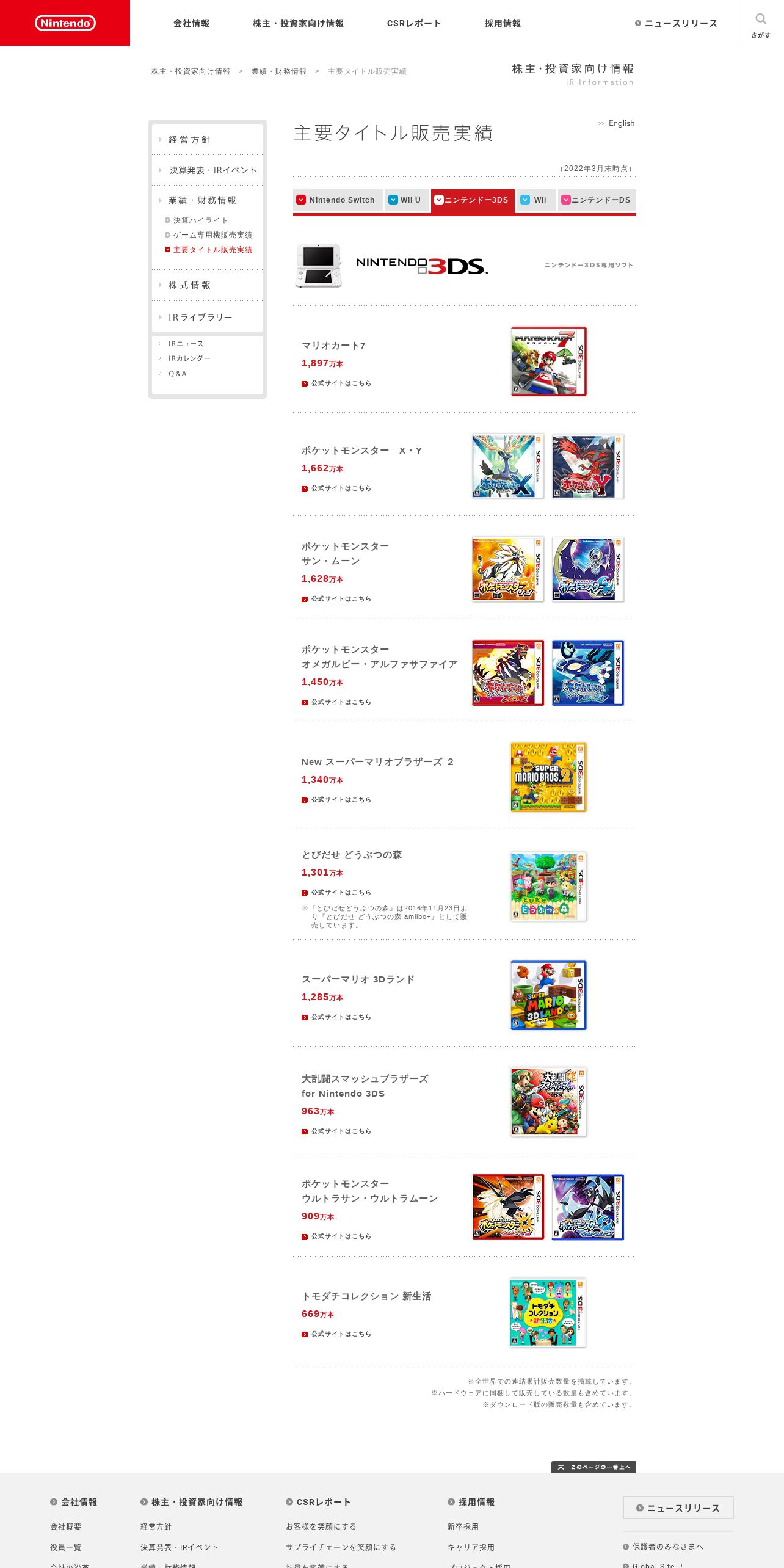Image resolution: width=784 pixels, height=1568 pixels.
Task: Open official site link for マリオカート7
Action: click(x=336, y=383)
